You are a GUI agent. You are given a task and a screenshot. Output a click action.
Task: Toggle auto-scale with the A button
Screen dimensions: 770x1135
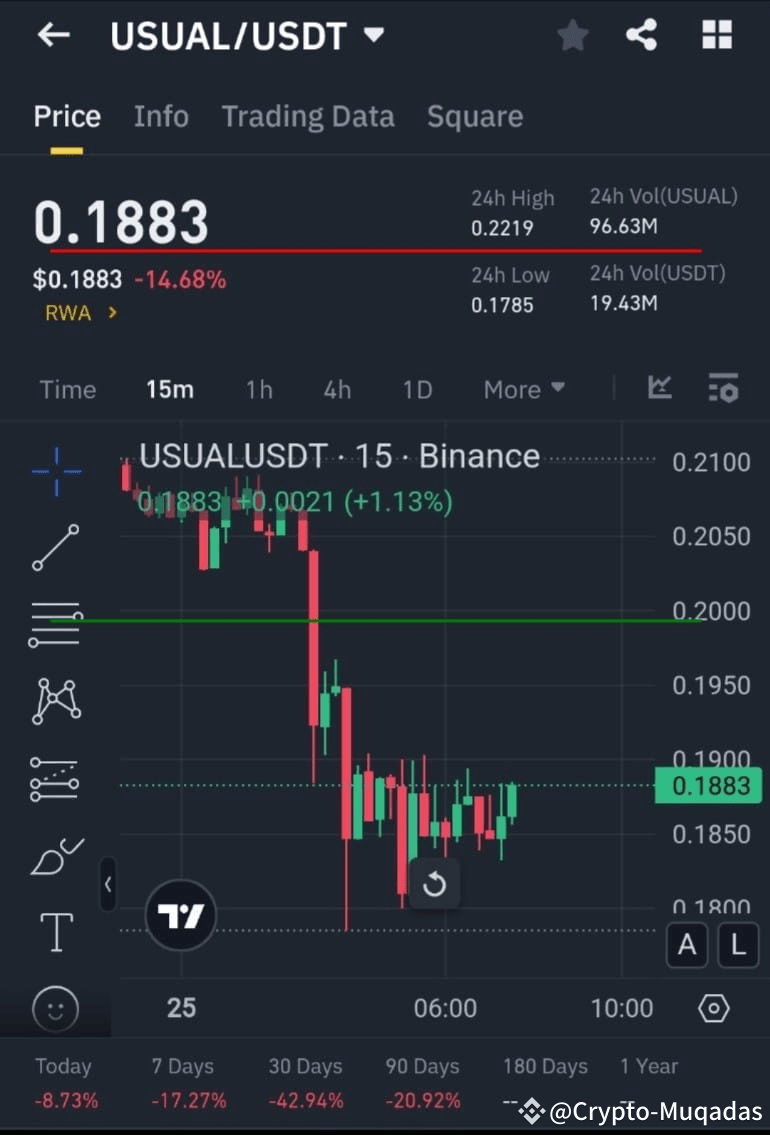tap(687, 945)
